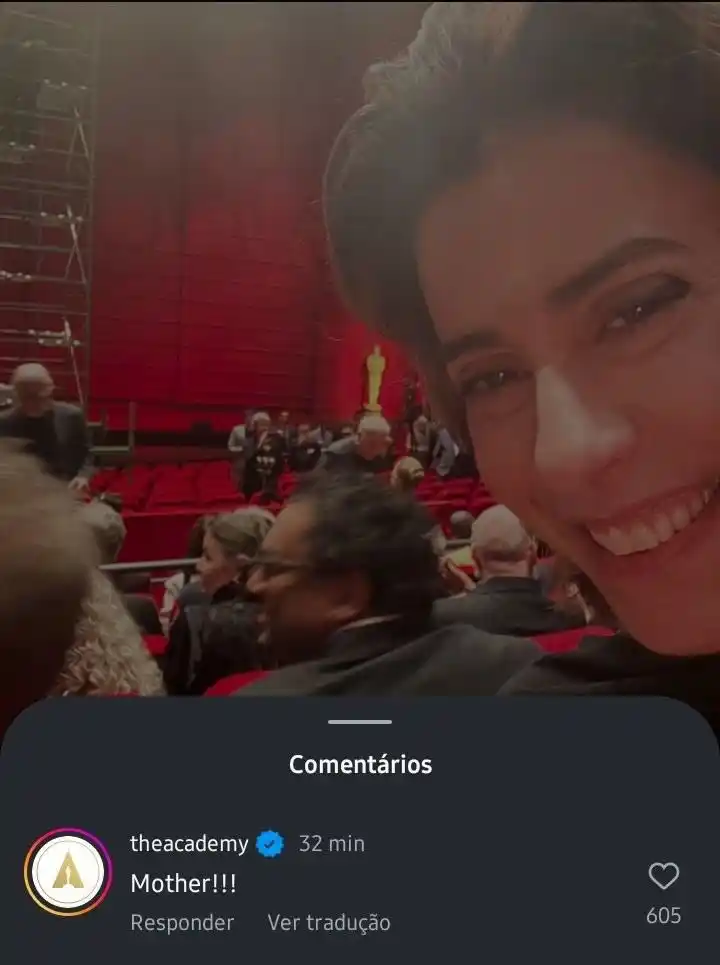720x965 pixels.
Task: Tap Ver tradução for the comment
Action: [329, 922]
